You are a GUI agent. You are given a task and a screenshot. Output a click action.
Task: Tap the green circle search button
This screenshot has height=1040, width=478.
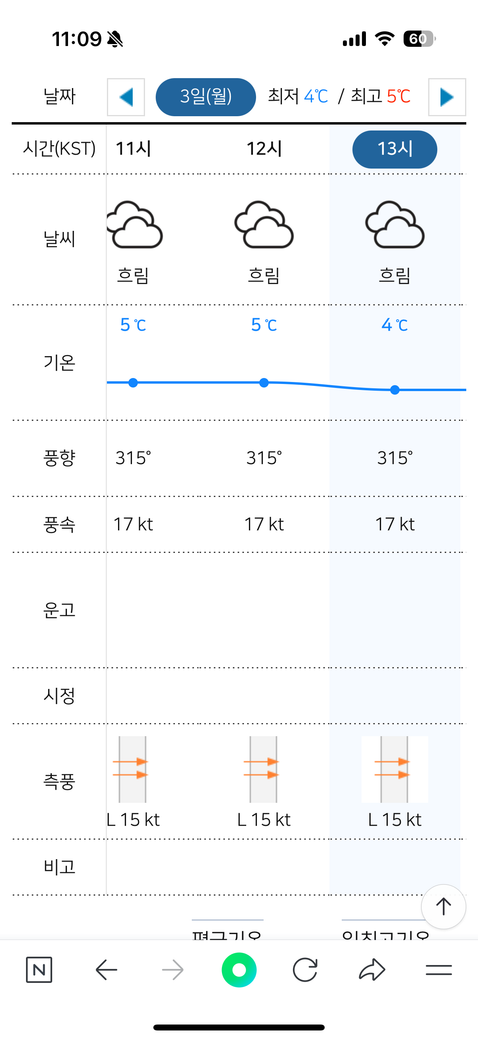[239, 971]
